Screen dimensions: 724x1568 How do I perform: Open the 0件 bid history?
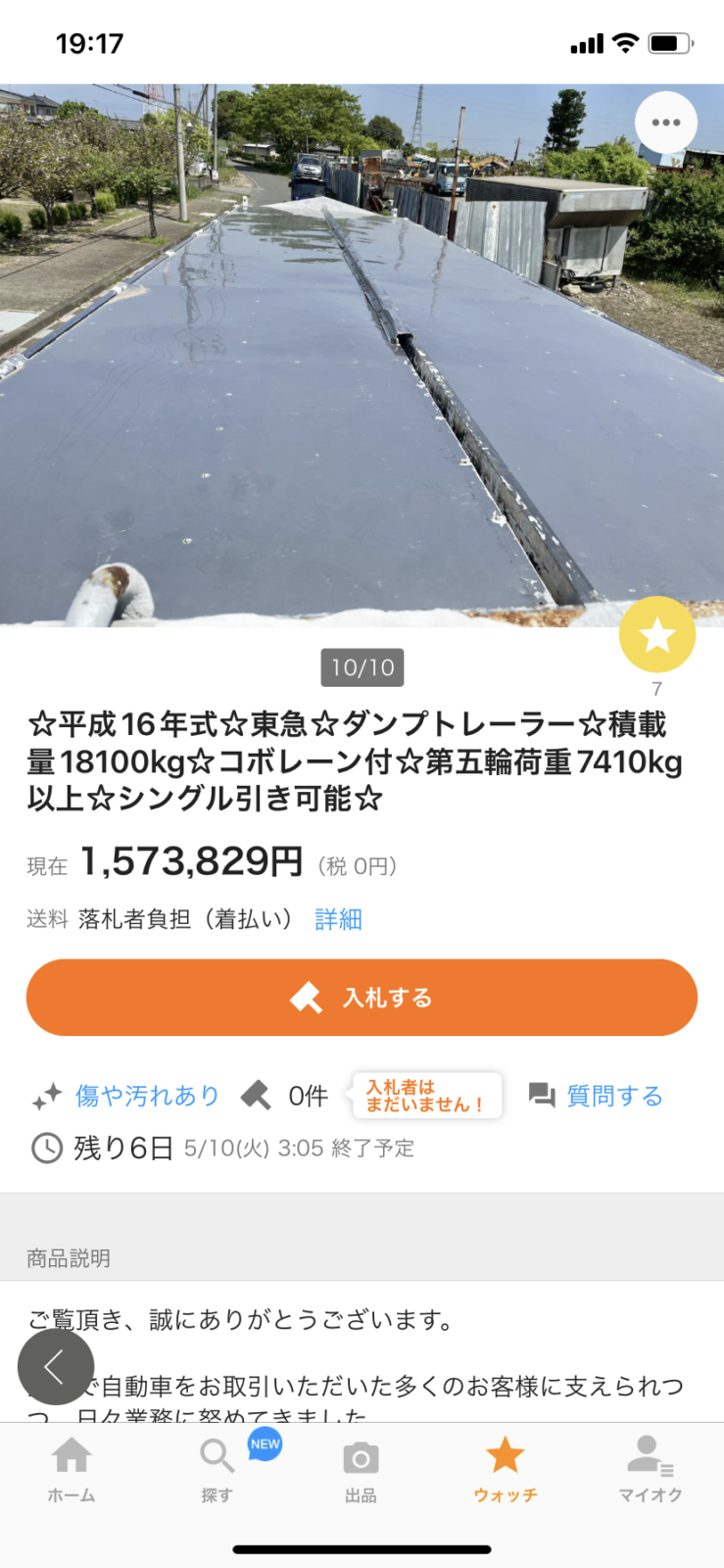click(307, 1096)
